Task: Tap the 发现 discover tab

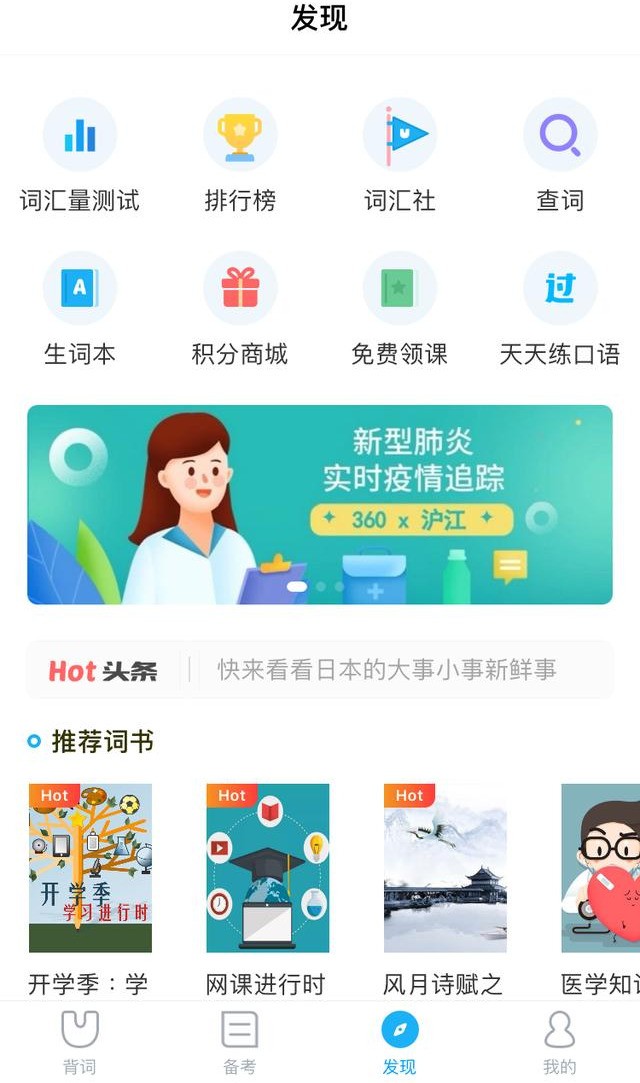Action: 400,1041
